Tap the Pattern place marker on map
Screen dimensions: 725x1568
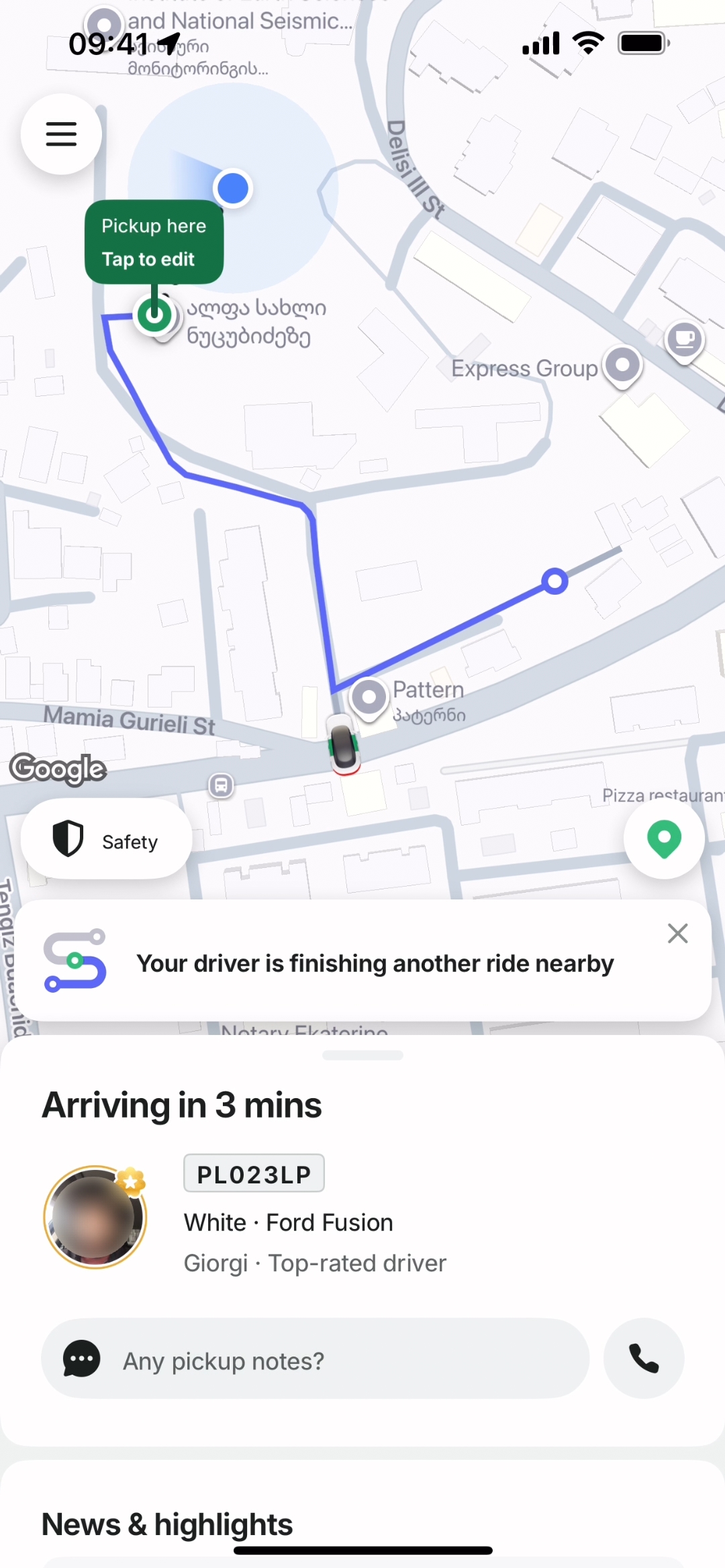[x=369, y=698]
